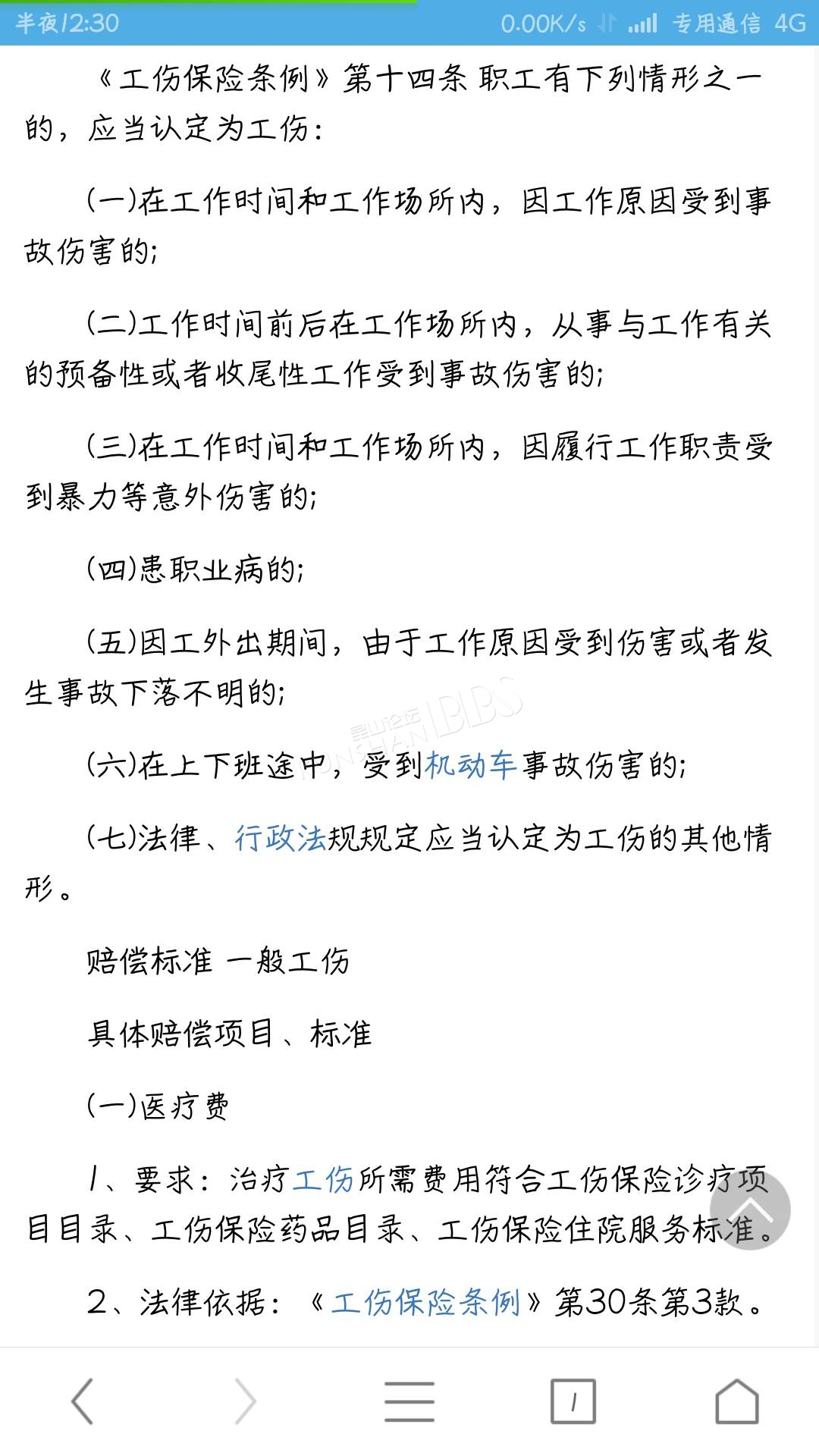Open the browser menu
The image size is (819, 1456).
tap(409, 1401)
